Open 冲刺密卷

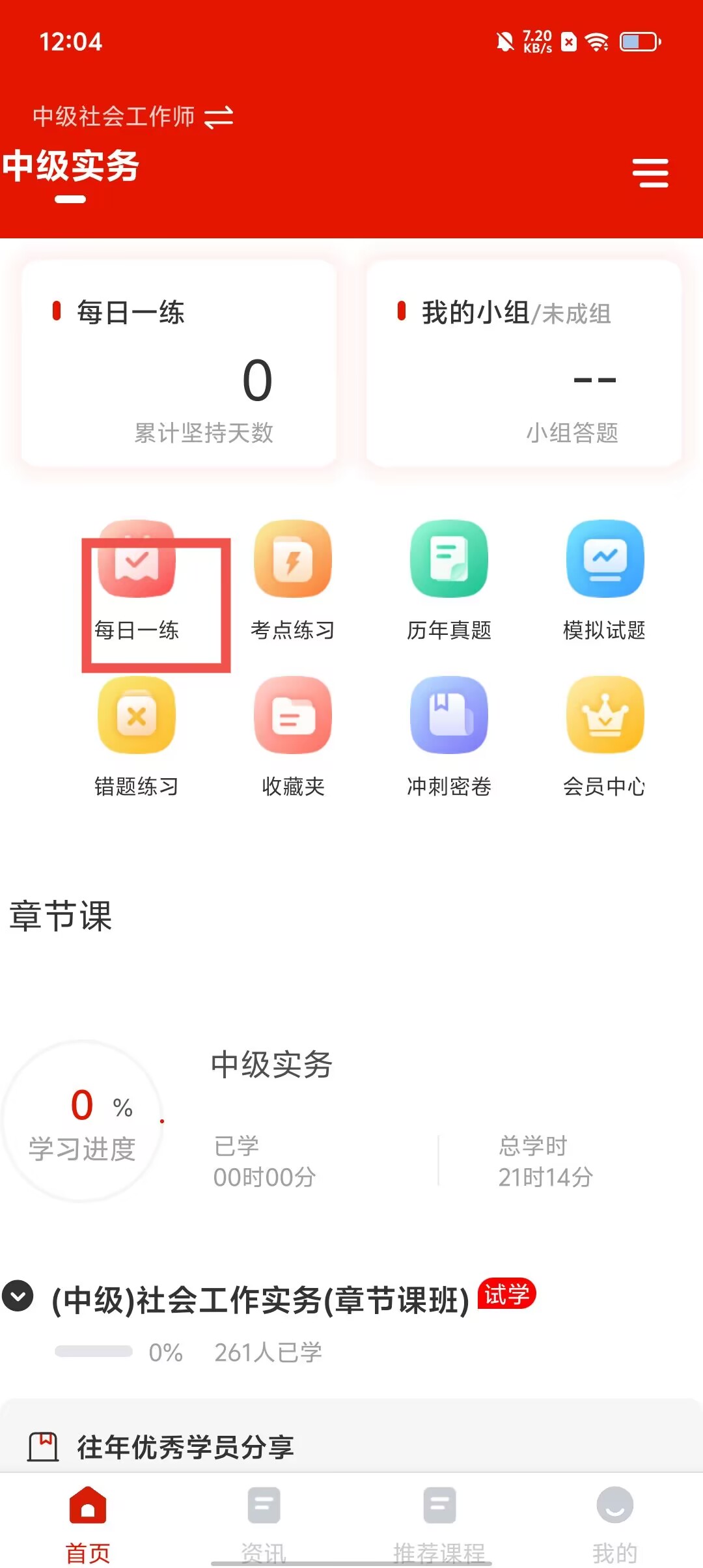[x=449, y=736]
